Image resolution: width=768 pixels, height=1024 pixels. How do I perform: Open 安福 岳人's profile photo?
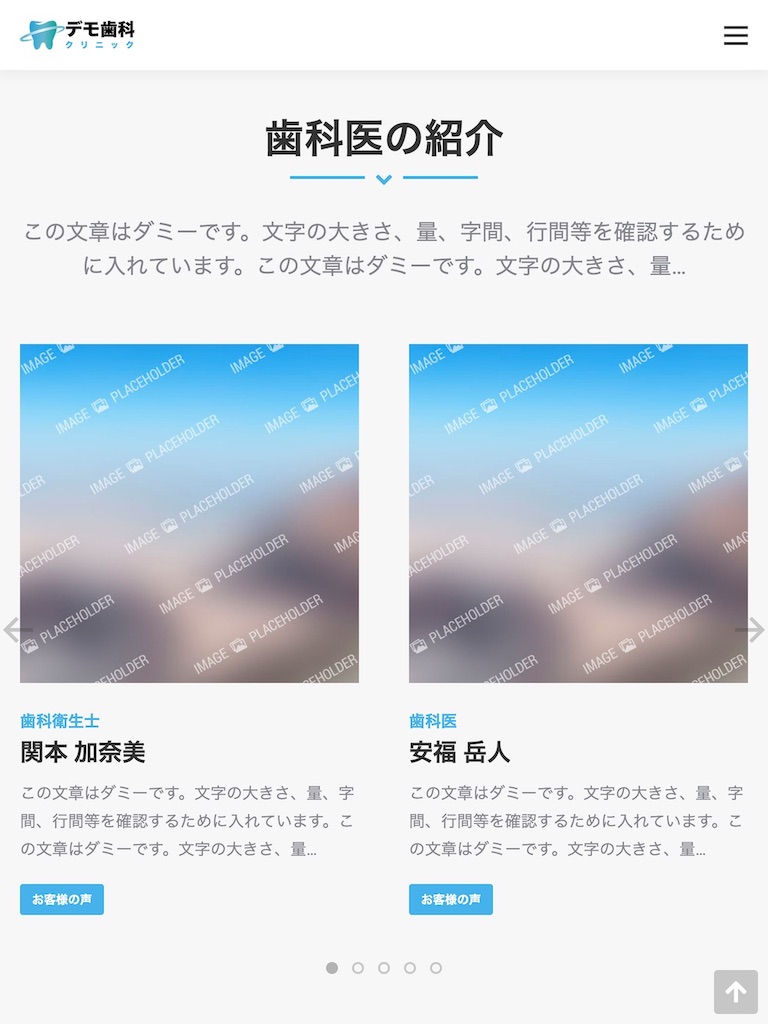click(578, 513)
